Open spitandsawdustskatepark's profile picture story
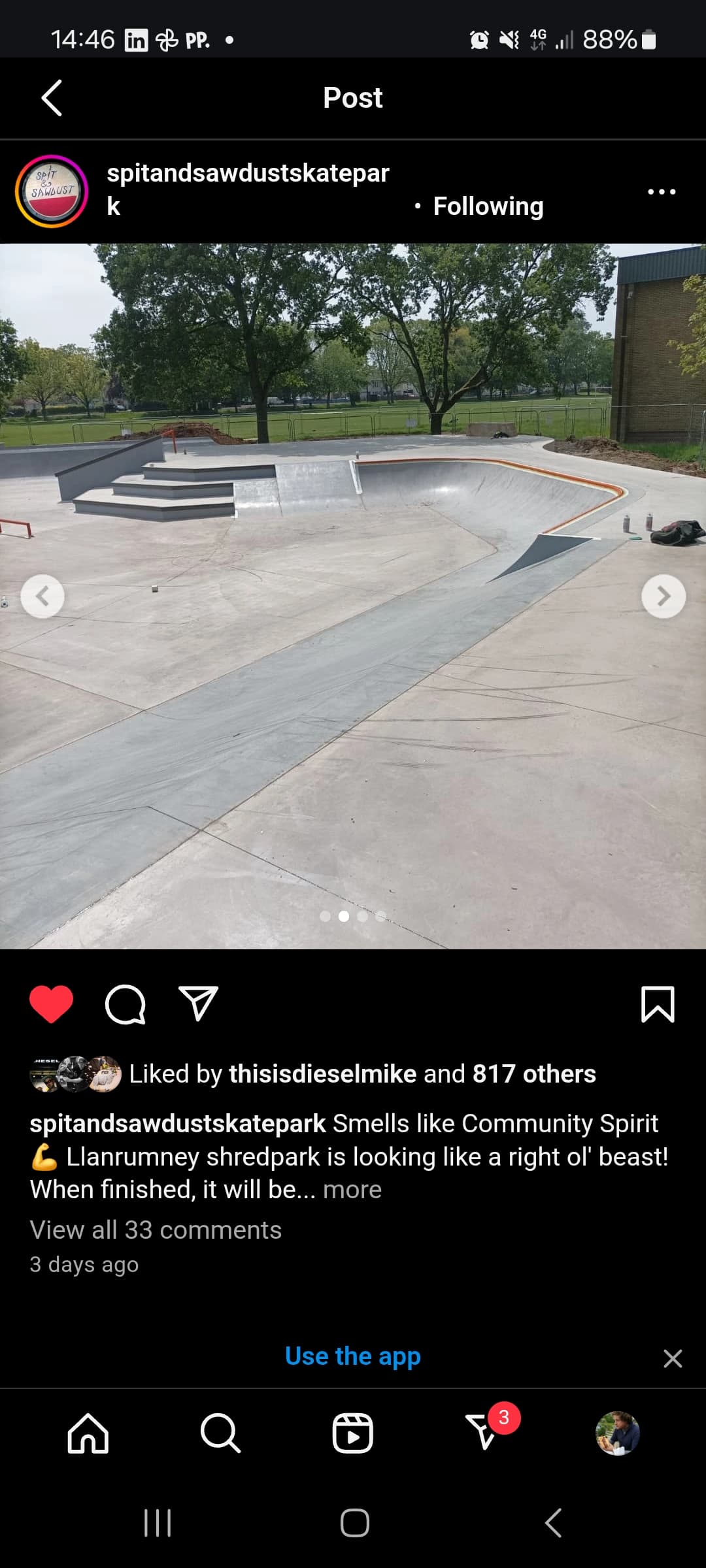 pyautogui.click(x=52, y=191)
